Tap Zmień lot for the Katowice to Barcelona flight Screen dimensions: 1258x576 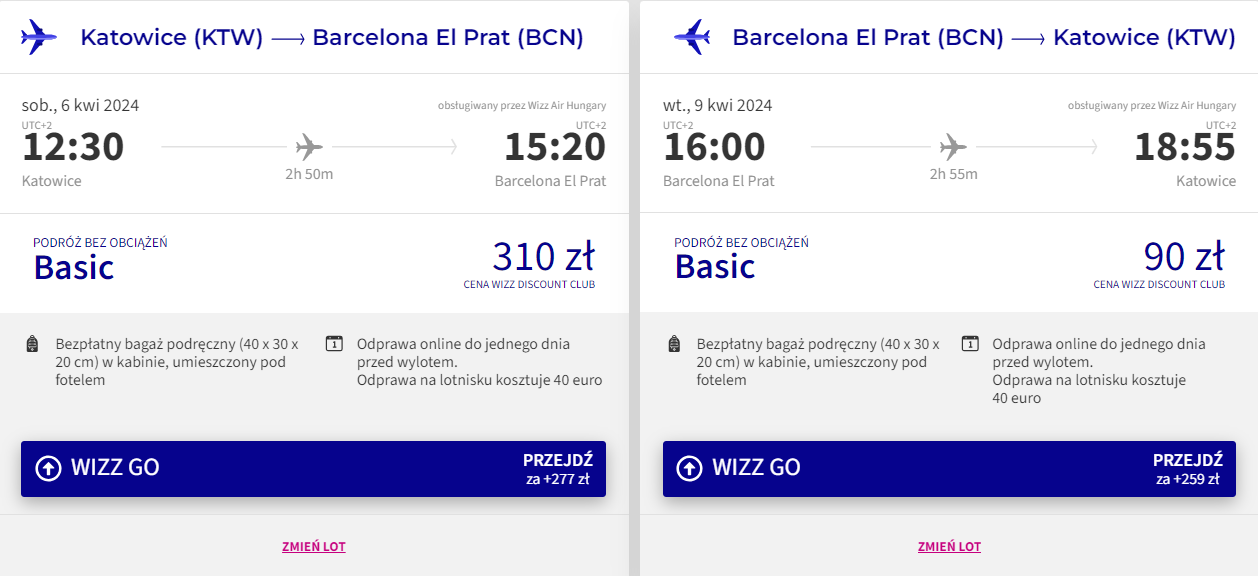coord(314,547)
